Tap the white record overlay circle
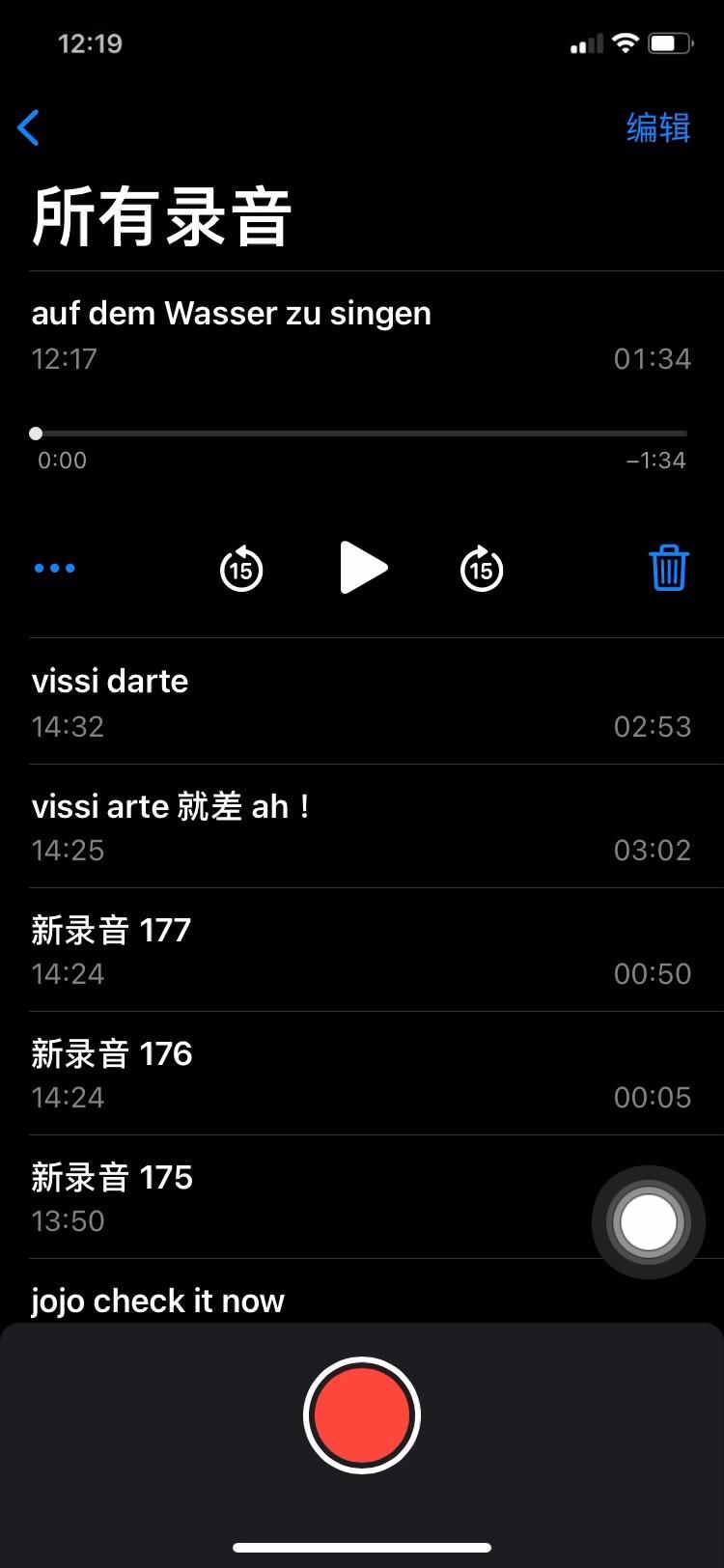724x1568 pixels. pyautogui.click(x=648, y=1221)
